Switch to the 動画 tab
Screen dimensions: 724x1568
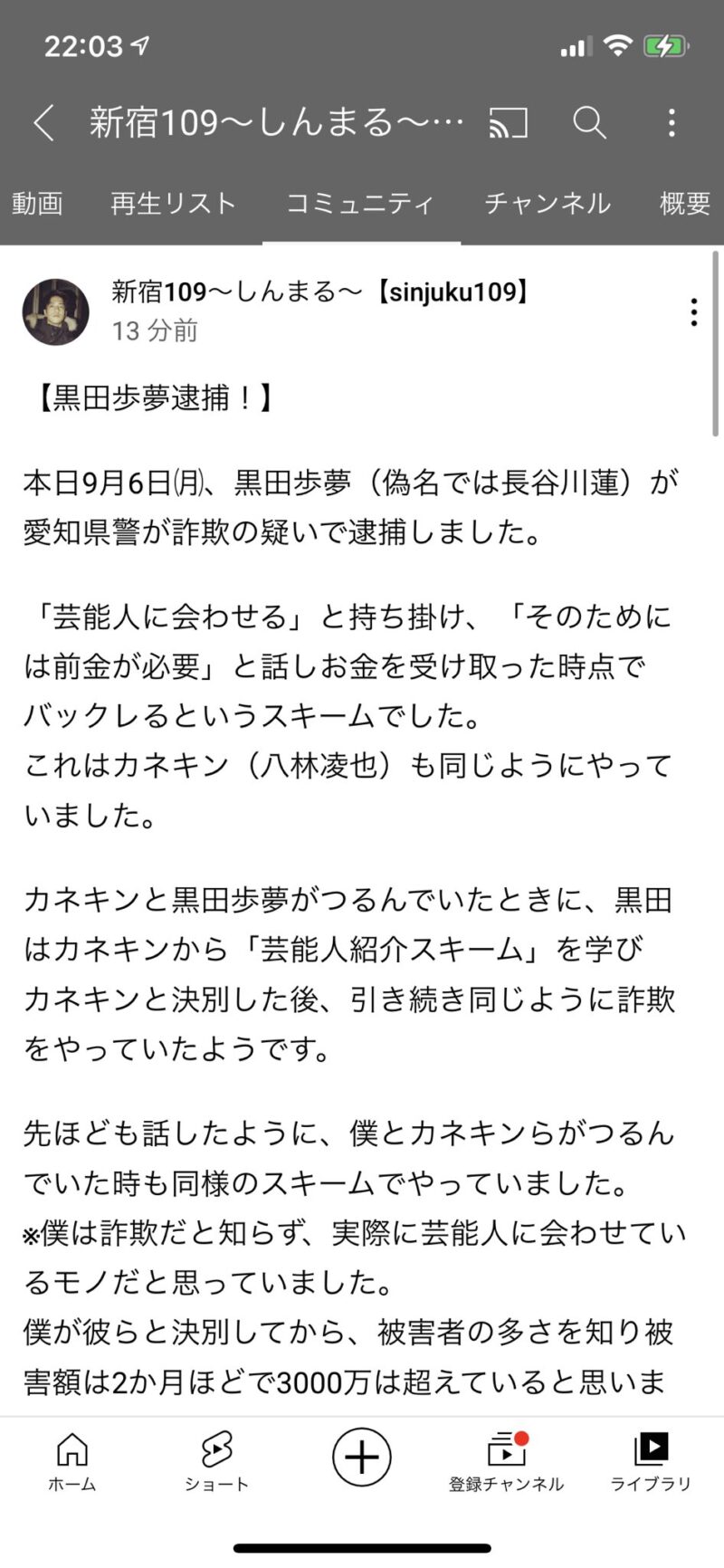pyautogui.click(x=37, y=204)
